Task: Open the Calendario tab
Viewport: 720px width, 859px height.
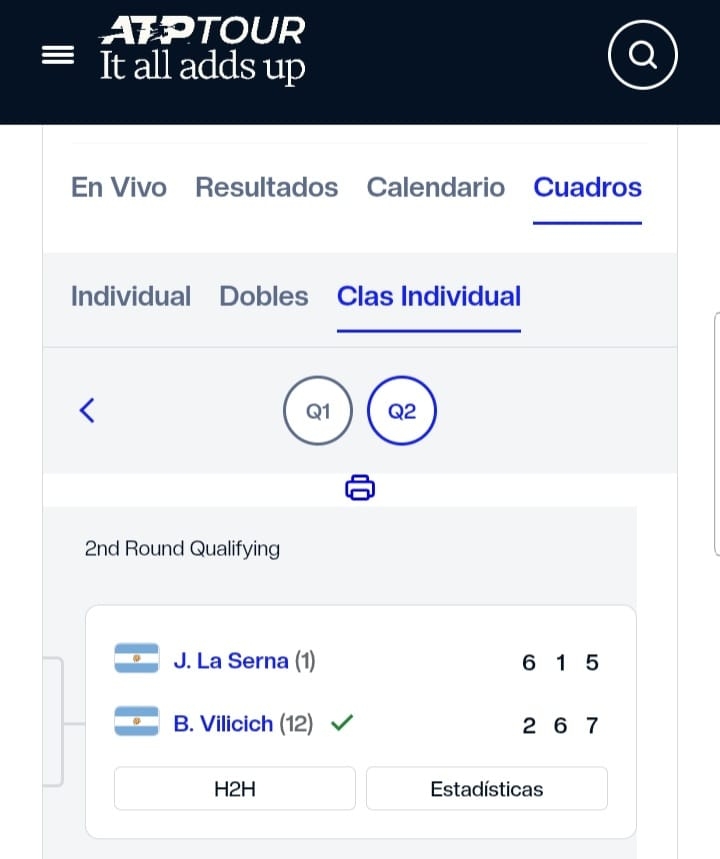Action: click(x=435, y=187)
